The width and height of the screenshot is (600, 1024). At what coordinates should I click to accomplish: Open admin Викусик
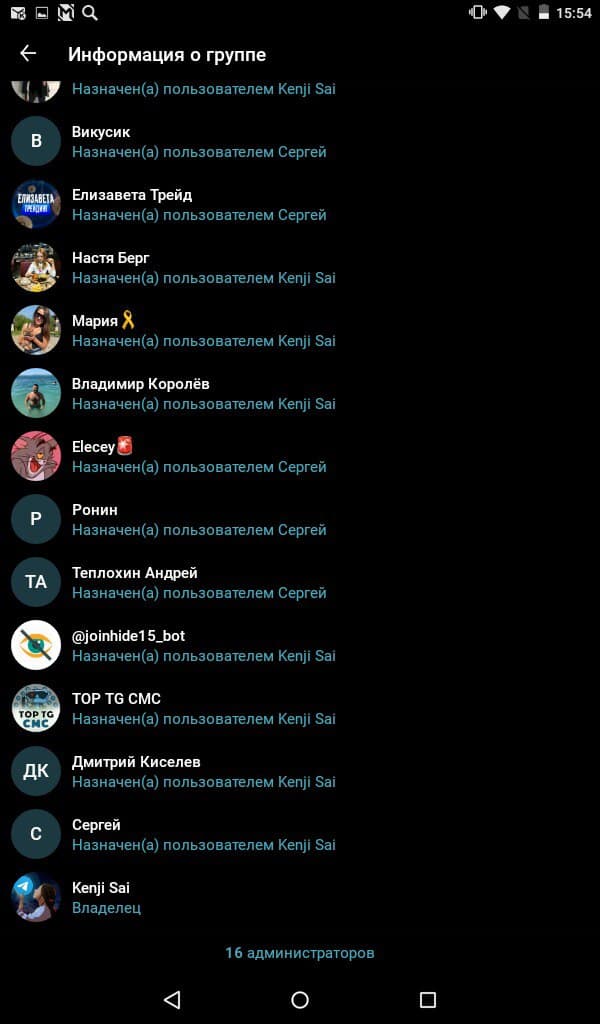pos(300,141)
